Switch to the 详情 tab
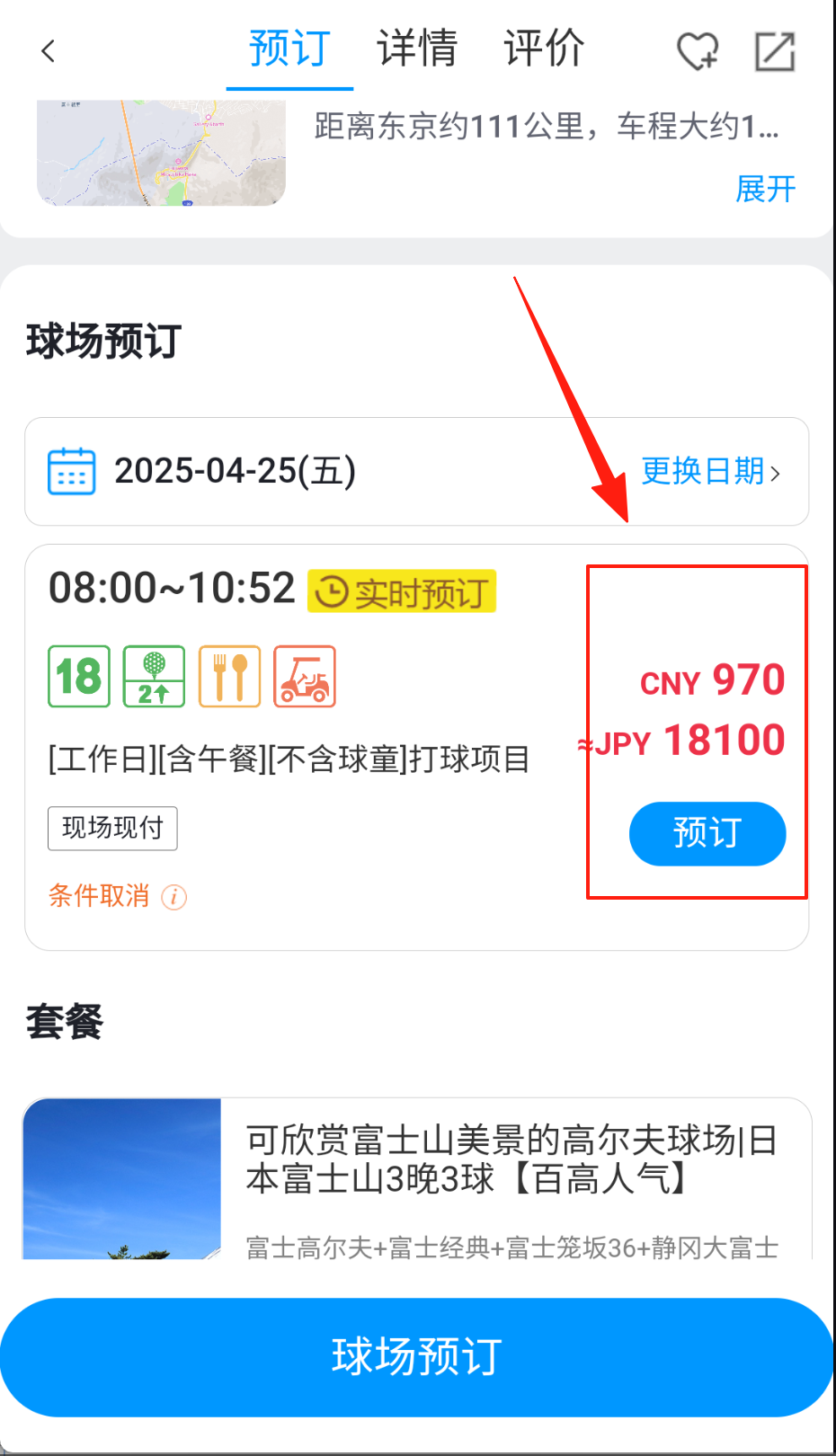Viewport: 836px width, 1456px height. (417, 49)
